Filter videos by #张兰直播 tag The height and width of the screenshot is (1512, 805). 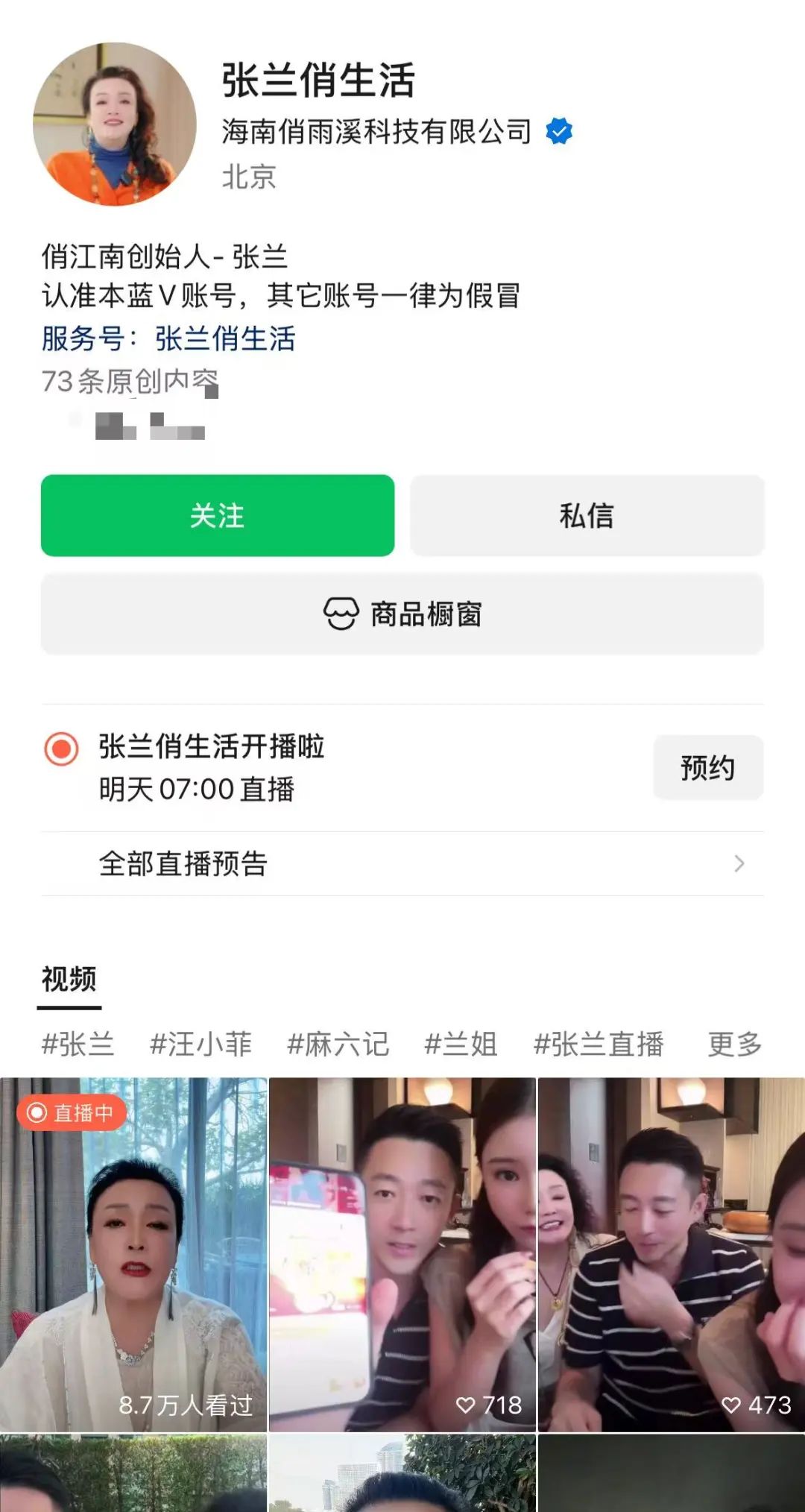click(x=598, y=1044)
